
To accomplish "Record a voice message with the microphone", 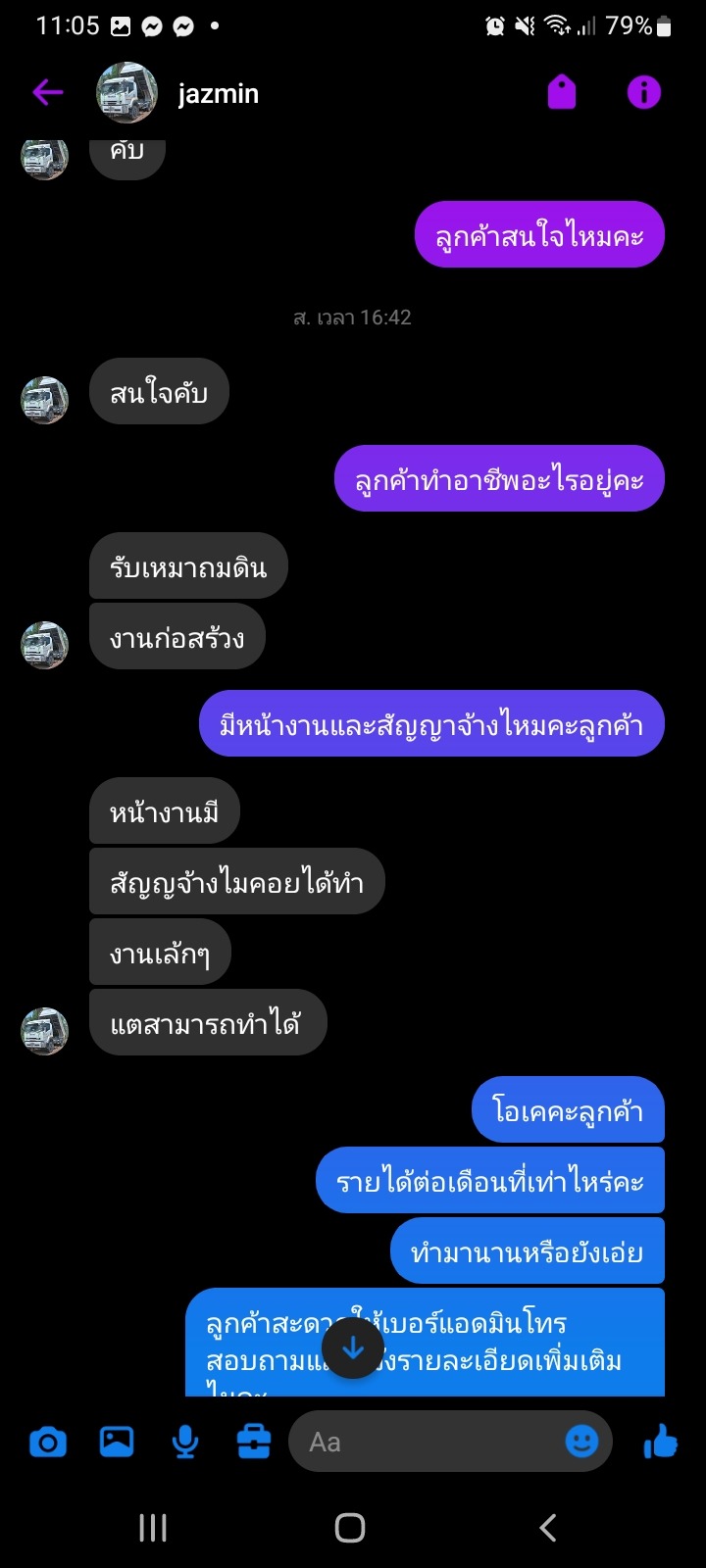I will (x=184, y=1442).
